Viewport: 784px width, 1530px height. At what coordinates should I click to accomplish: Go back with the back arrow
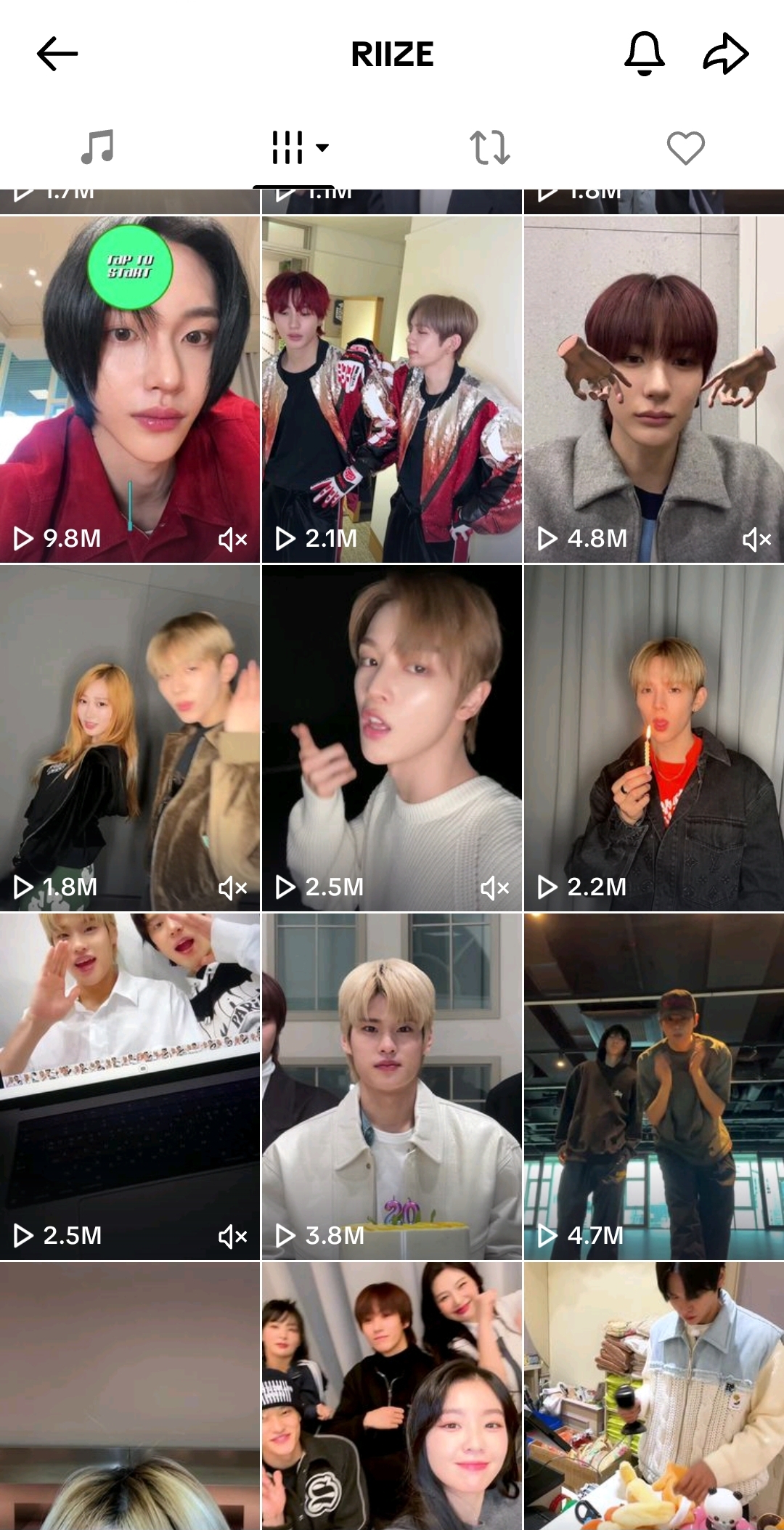click(x=57, y=53)
